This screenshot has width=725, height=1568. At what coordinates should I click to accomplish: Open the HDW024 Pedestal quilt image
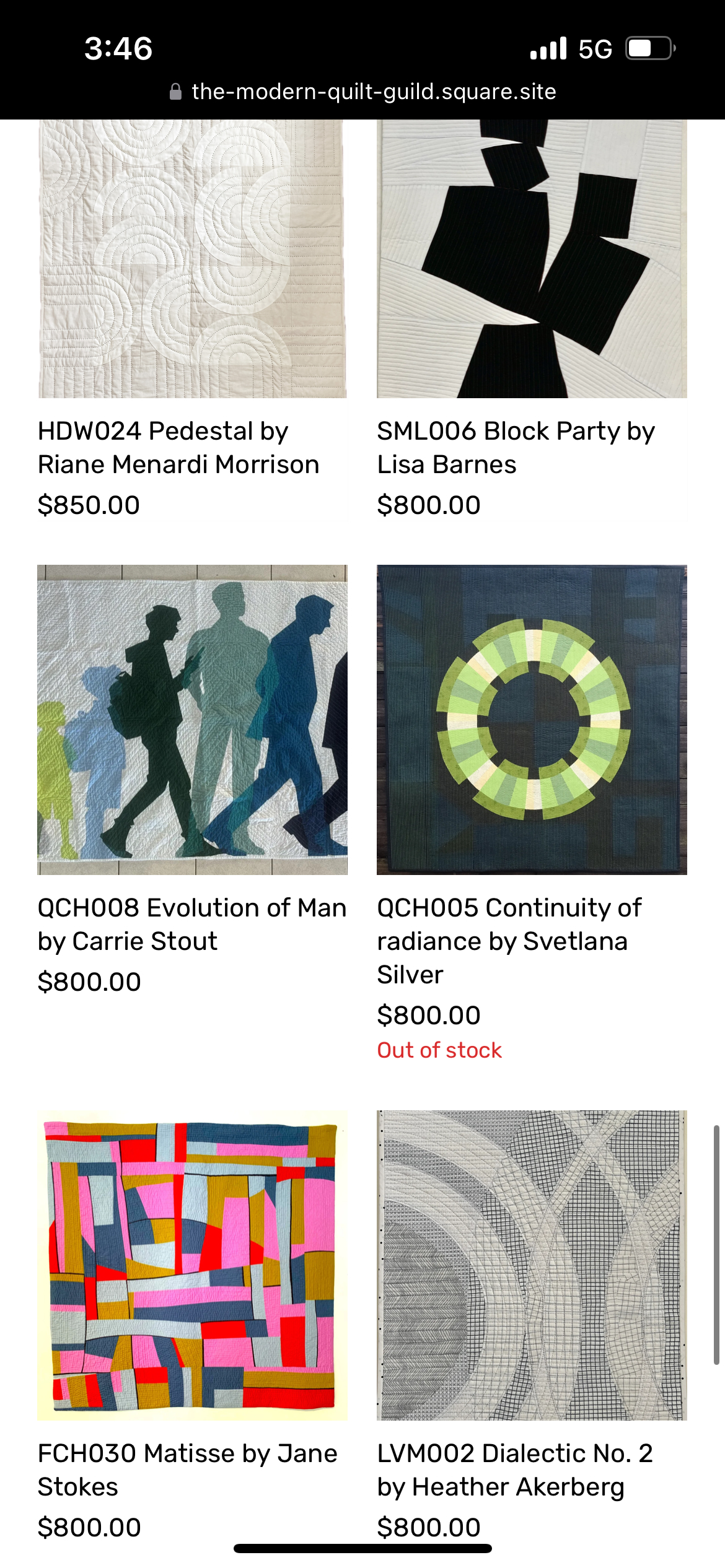[x=192, y=259]
